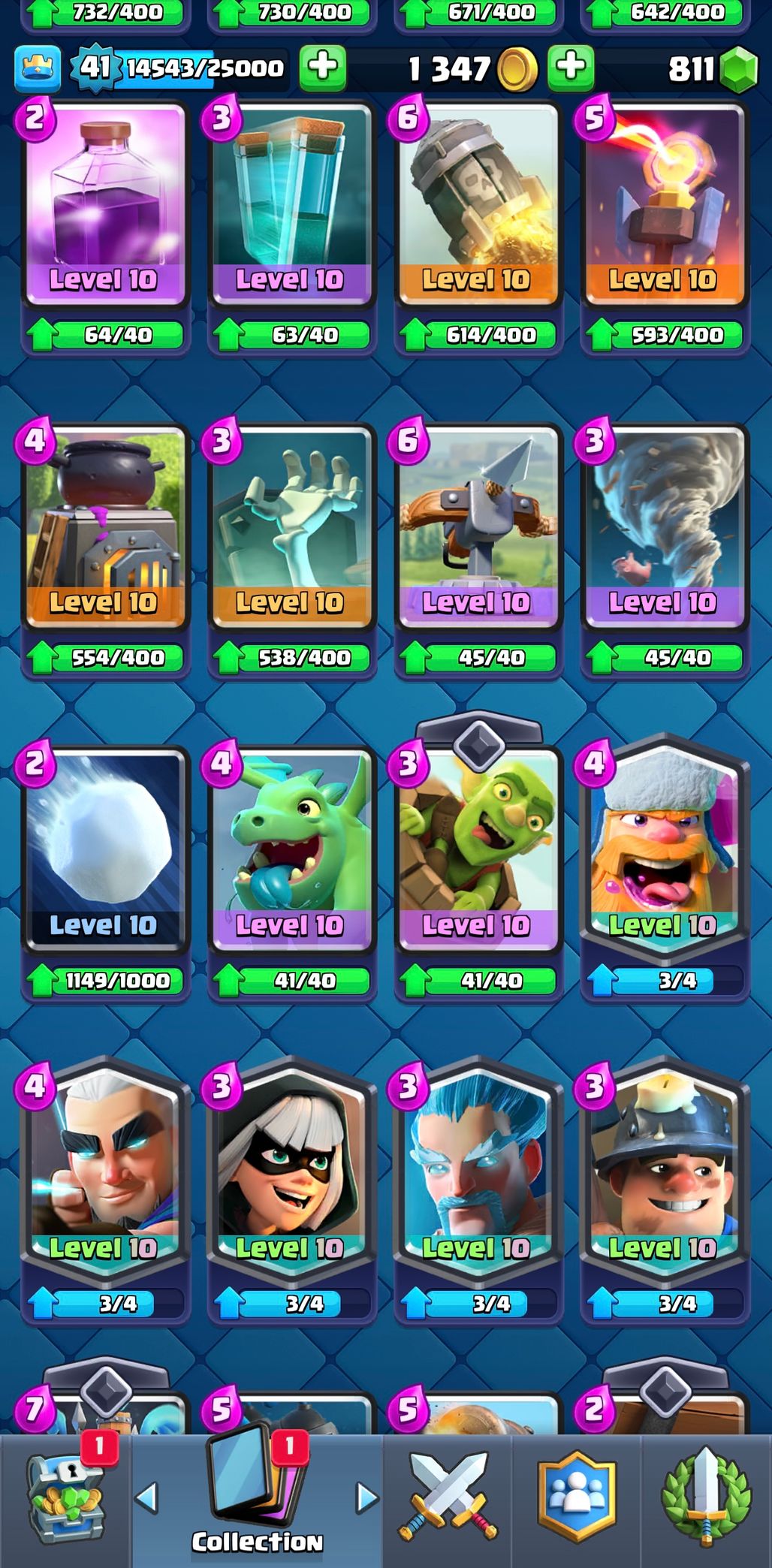Open the Bandit legendary card

tap(291, 1171)
